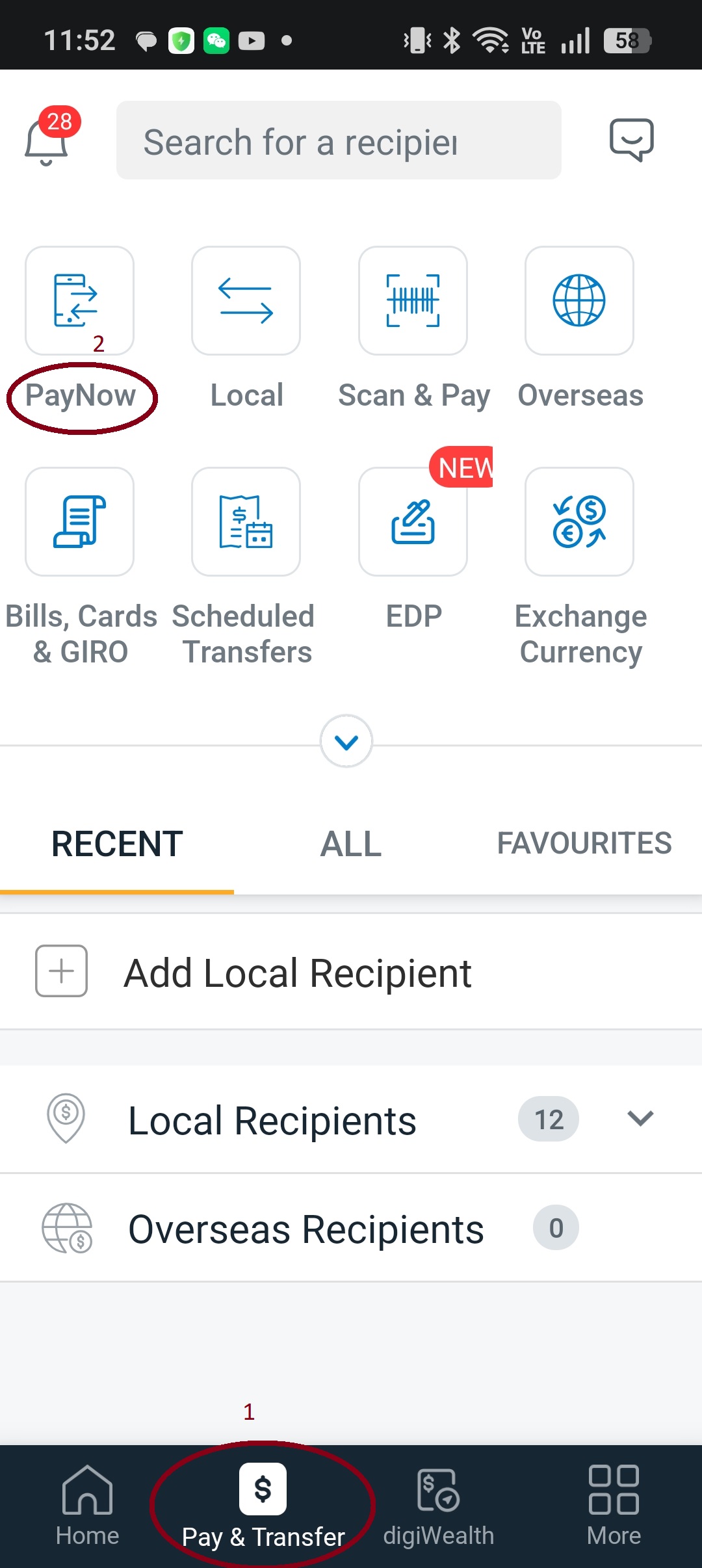The image size is (702, 1568).
Task: Switch to the digiWealth tab
Action: click(x=439, y=1506)
